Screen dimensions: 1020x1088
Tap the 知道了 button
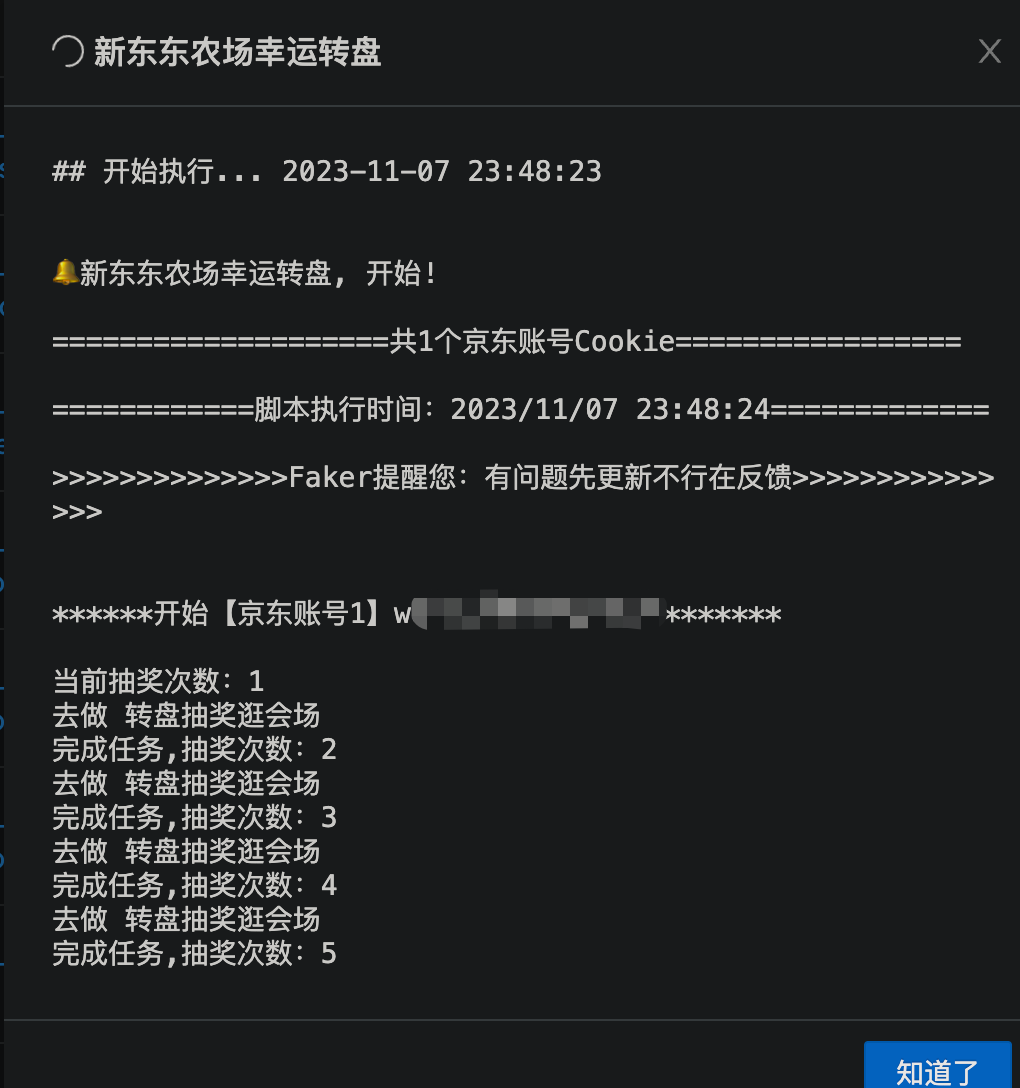937,1068
